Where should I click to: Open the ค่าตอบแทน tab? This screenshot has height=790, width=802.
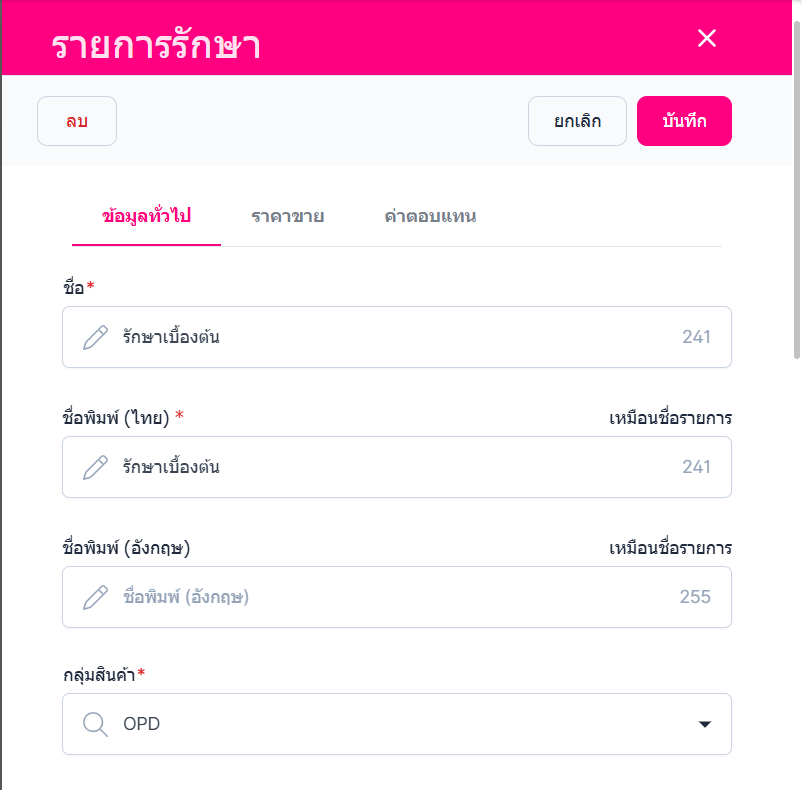(x=430, y=216)
